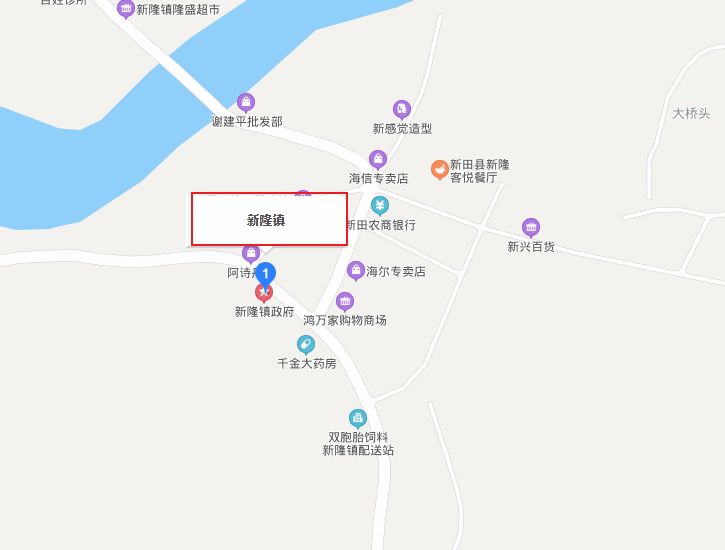
Task: Tap the 新感觉造型 salon marker
Action: 402,109
